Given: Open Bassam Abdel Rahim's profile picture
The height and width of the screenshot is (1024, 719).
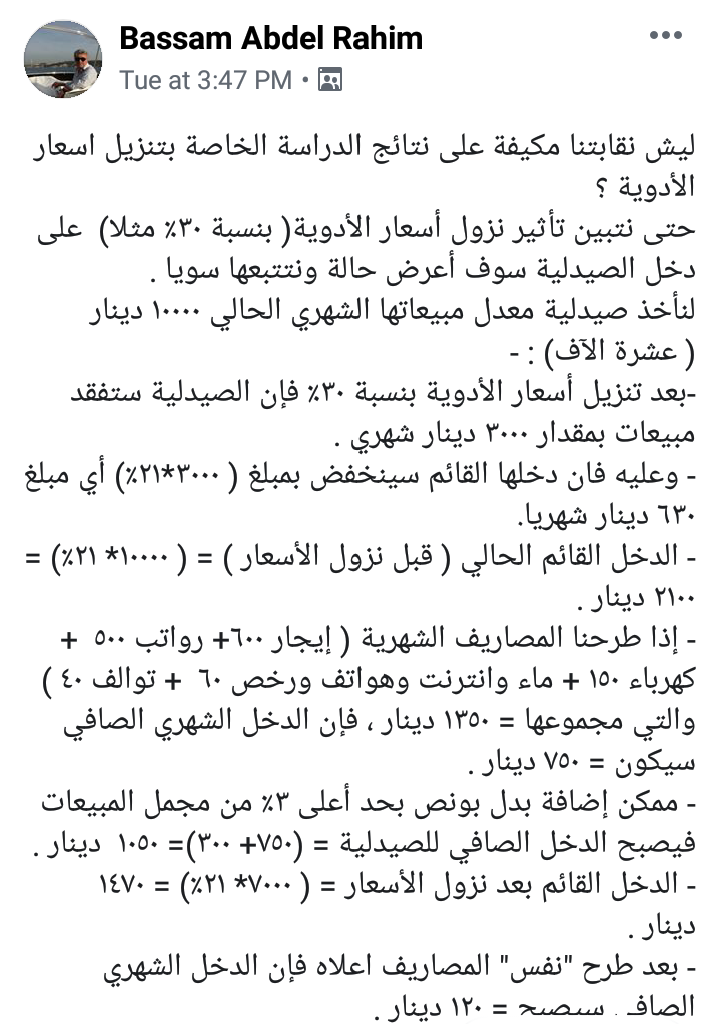Looking at the screenshot, I should [62, 59].
